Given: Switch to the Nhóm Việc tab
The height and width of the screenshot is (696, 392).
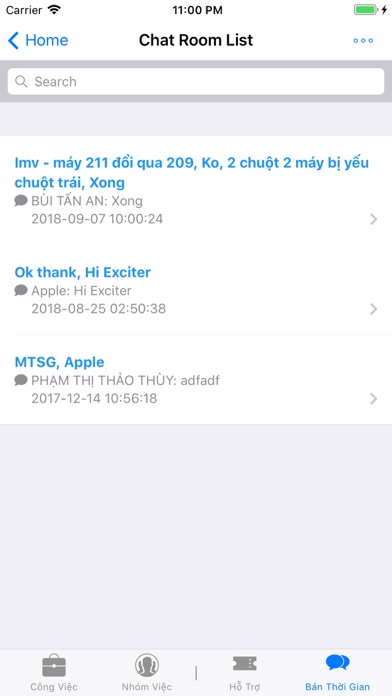Looking at the screenshot, I should coord(147,672).
